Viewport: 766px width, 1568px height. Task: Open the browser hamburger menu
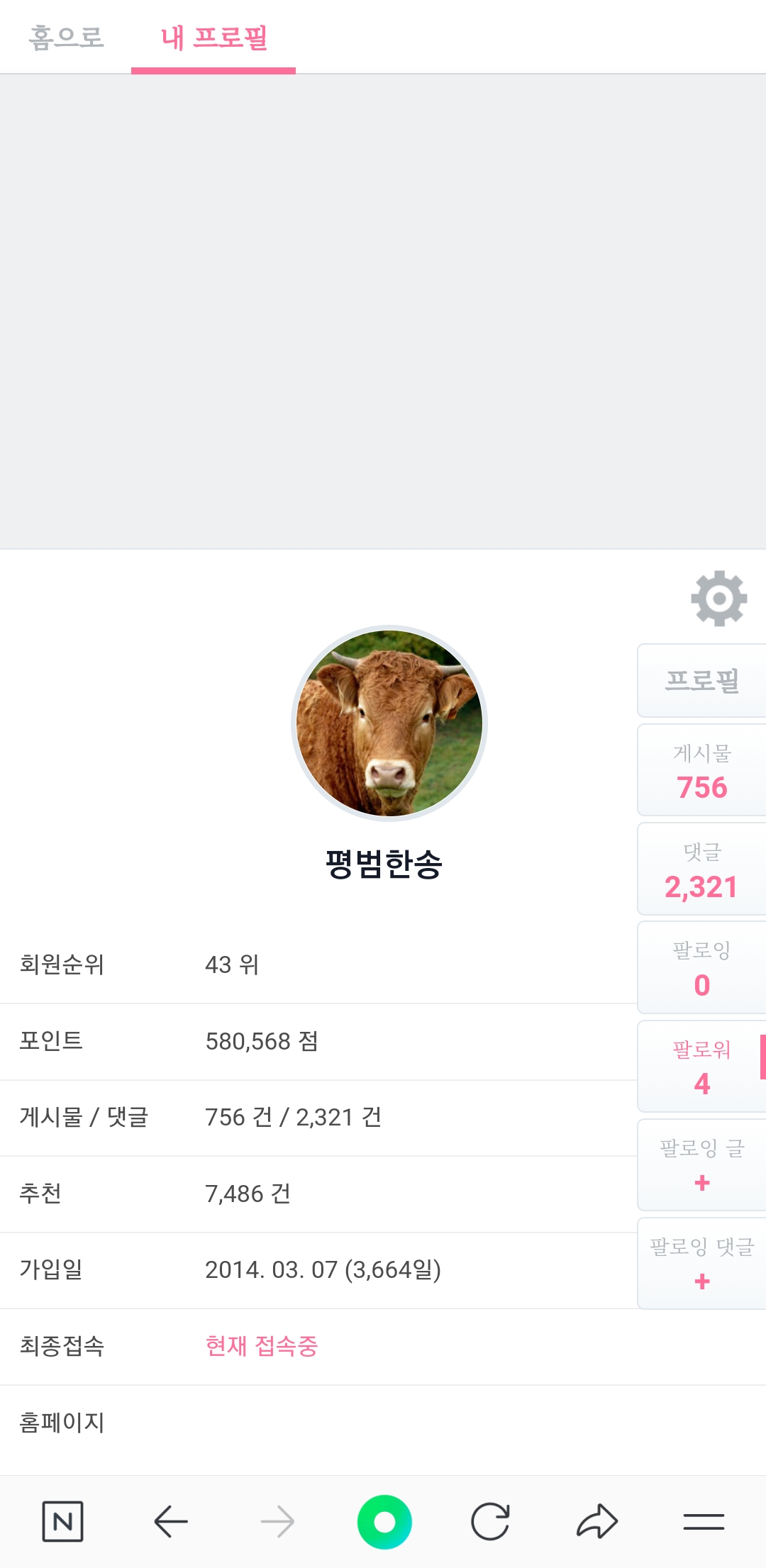tap(704, 1521)
